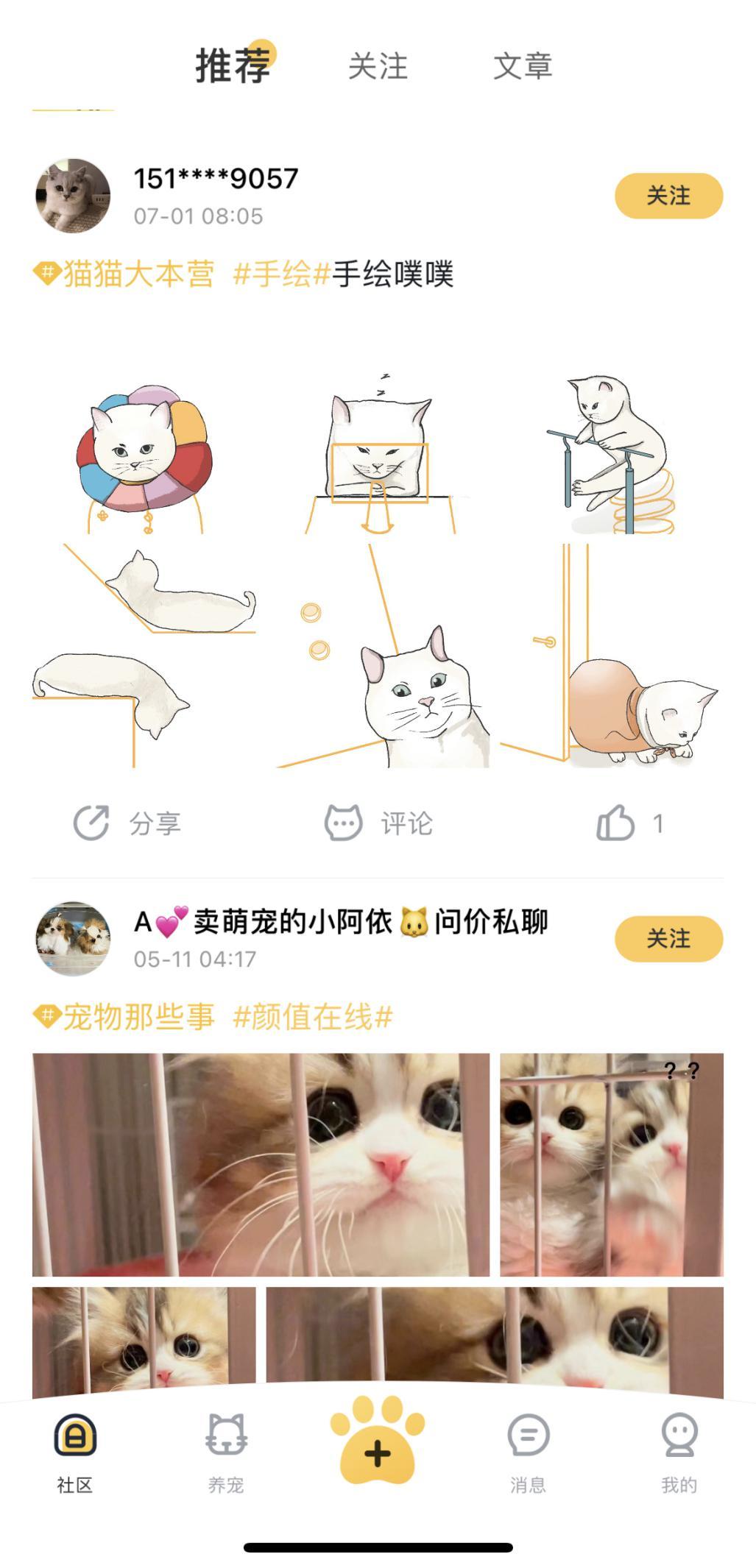Open the #颜值在线# hashtag
Viewport: 756px width, 1568px height.
pos(313,1018)
